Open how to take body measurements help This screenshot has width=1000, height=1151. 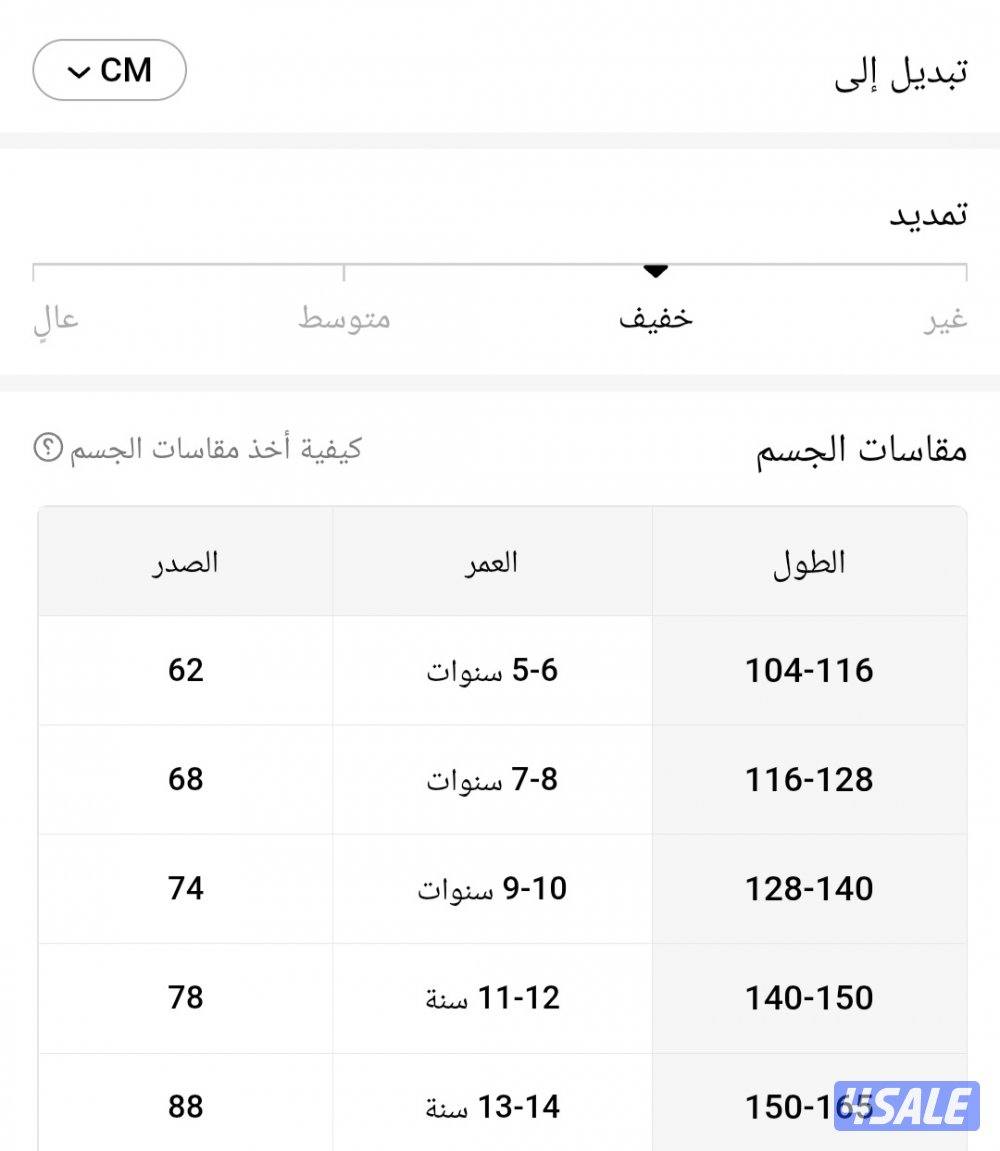pyautogui.click(x=198, y=449)
